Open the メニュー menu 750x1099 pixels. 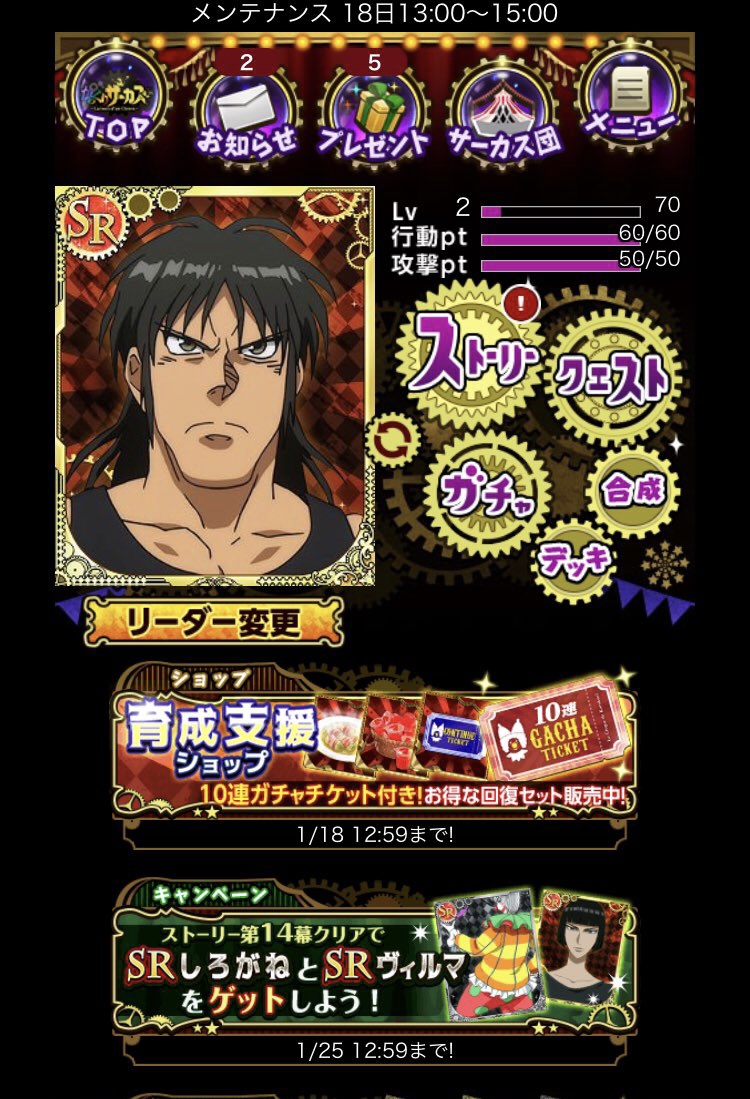point(631,97)
